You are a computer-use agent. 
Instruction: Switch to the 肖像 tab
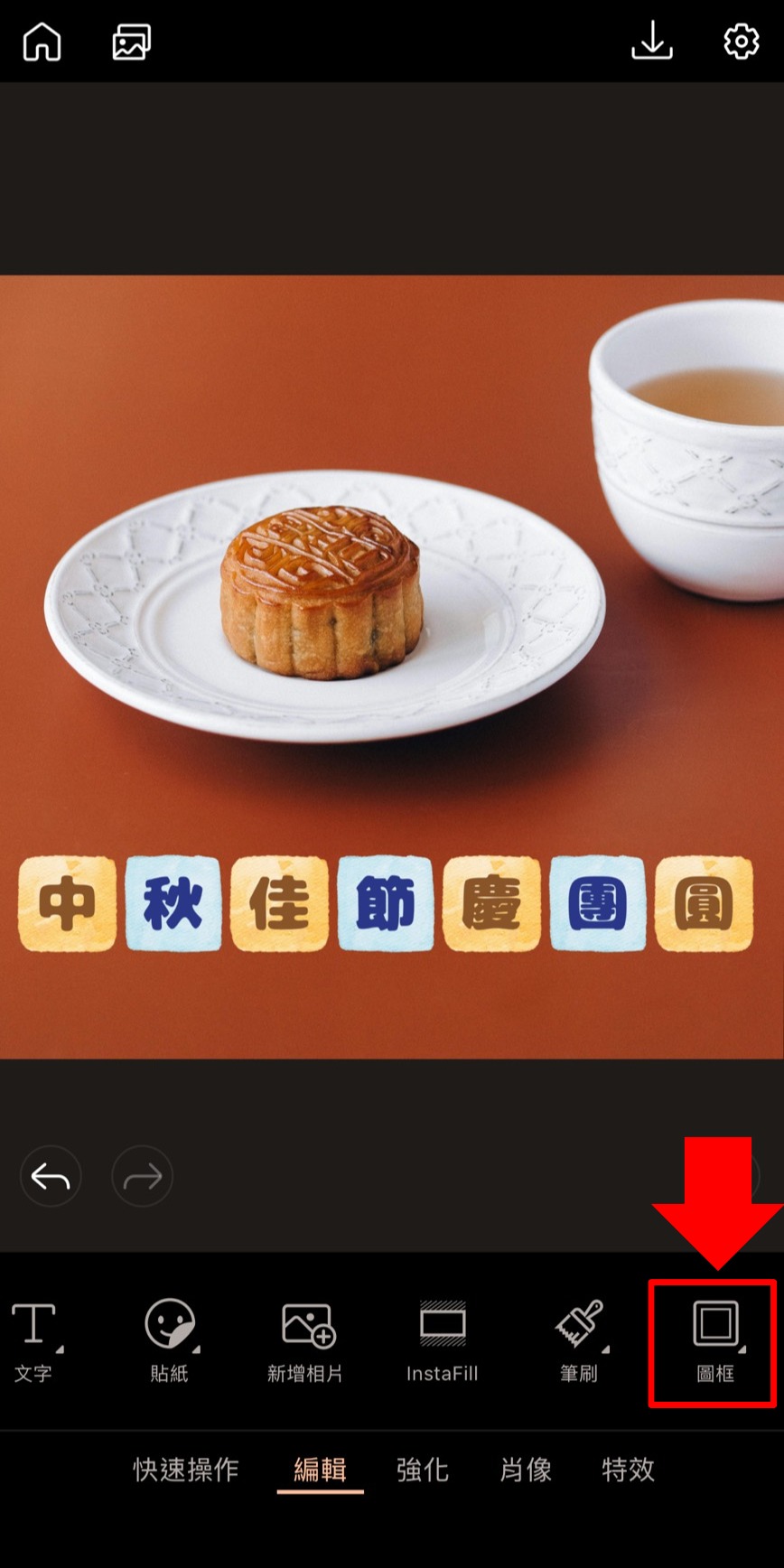(525, 1470)
